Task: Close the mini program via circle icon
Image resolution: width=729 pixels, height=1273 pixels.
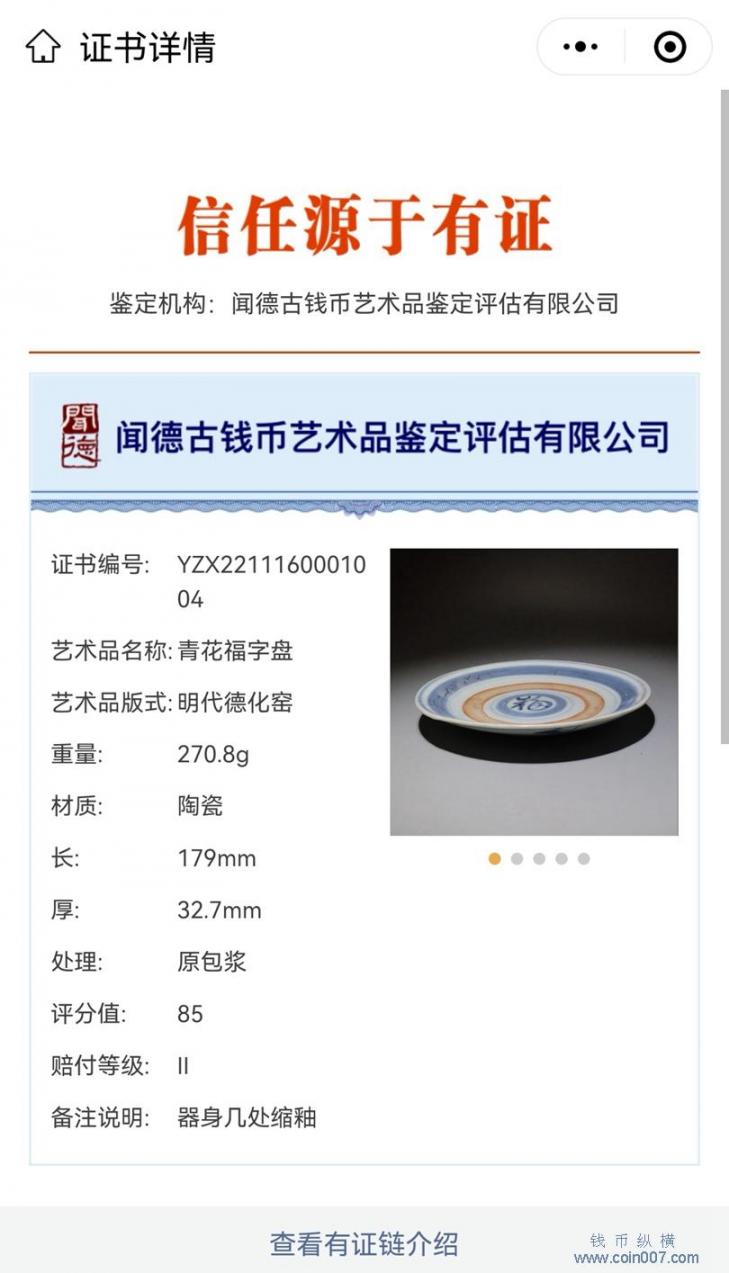Action: pos(669,47)
